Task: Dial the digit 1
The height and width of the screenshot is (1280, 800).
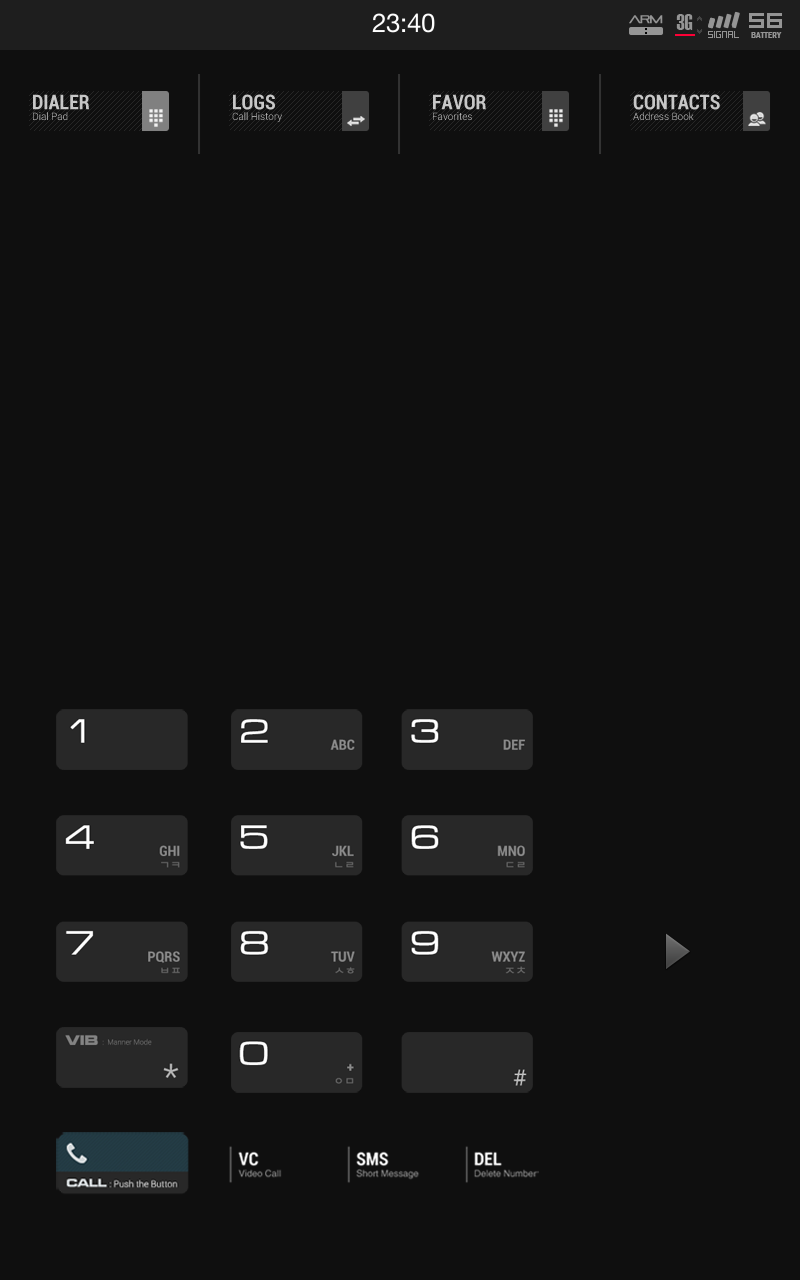Action: point(122,739)
